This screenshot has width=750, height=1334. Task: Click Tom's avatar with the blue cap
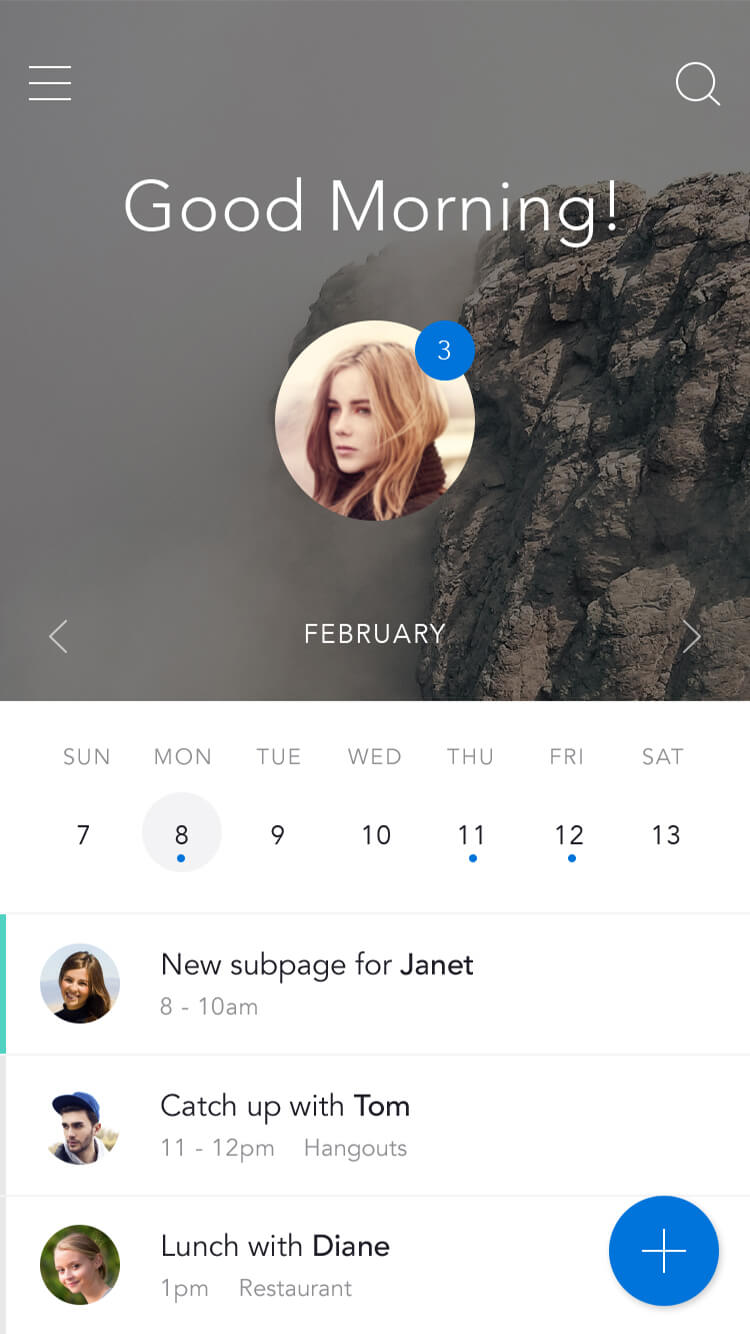tap(79, 1124)
